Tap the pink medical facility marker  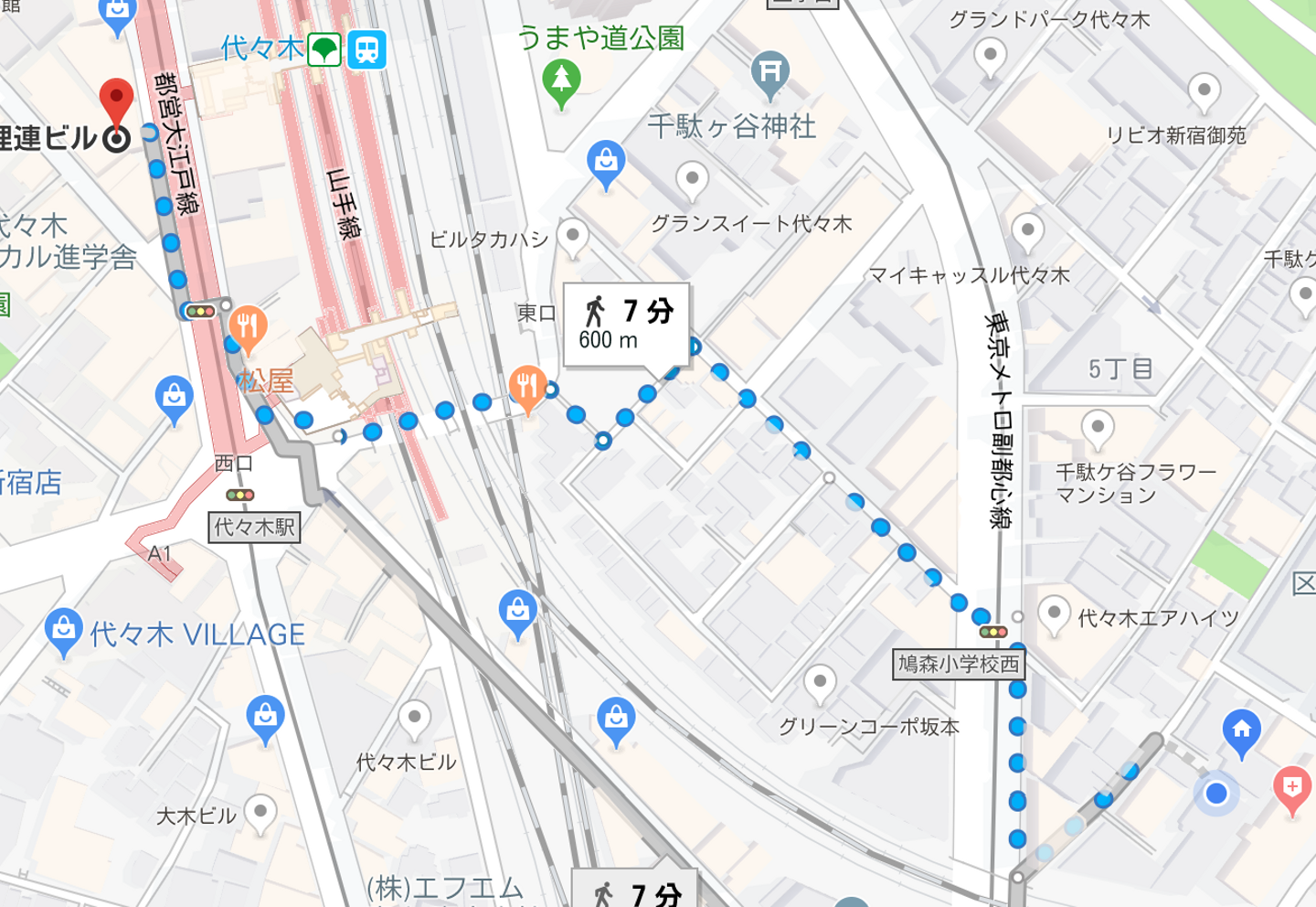point(1291,787)
